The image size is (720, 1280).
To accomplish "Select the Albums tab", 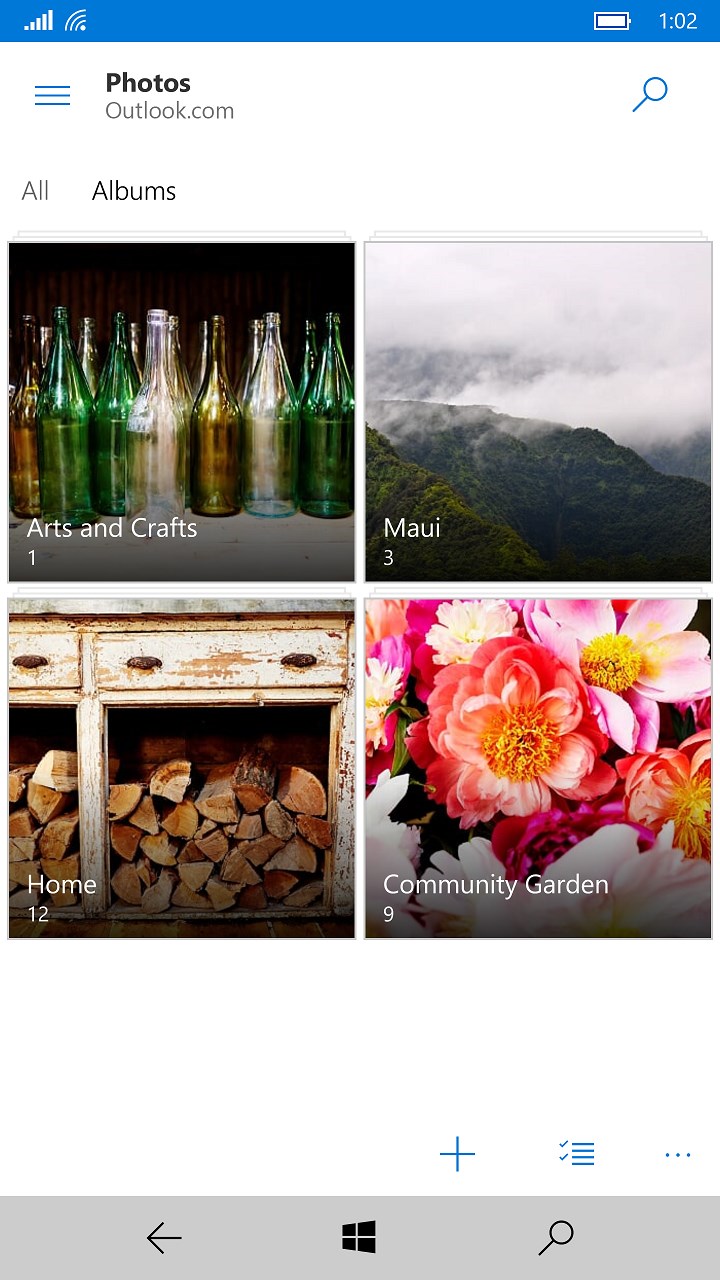I will coord(133,190).
